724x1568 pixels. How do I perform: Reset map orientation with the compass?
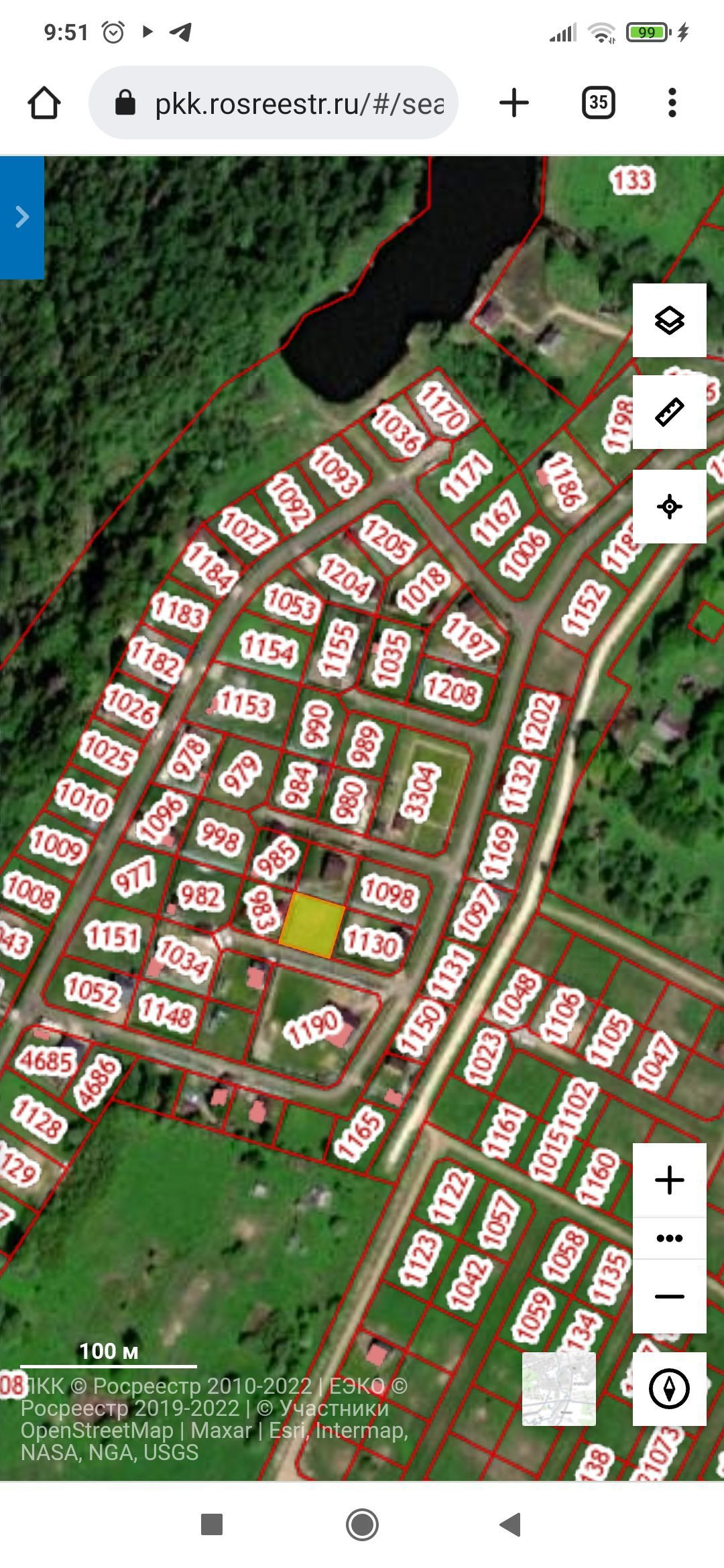669,1388
